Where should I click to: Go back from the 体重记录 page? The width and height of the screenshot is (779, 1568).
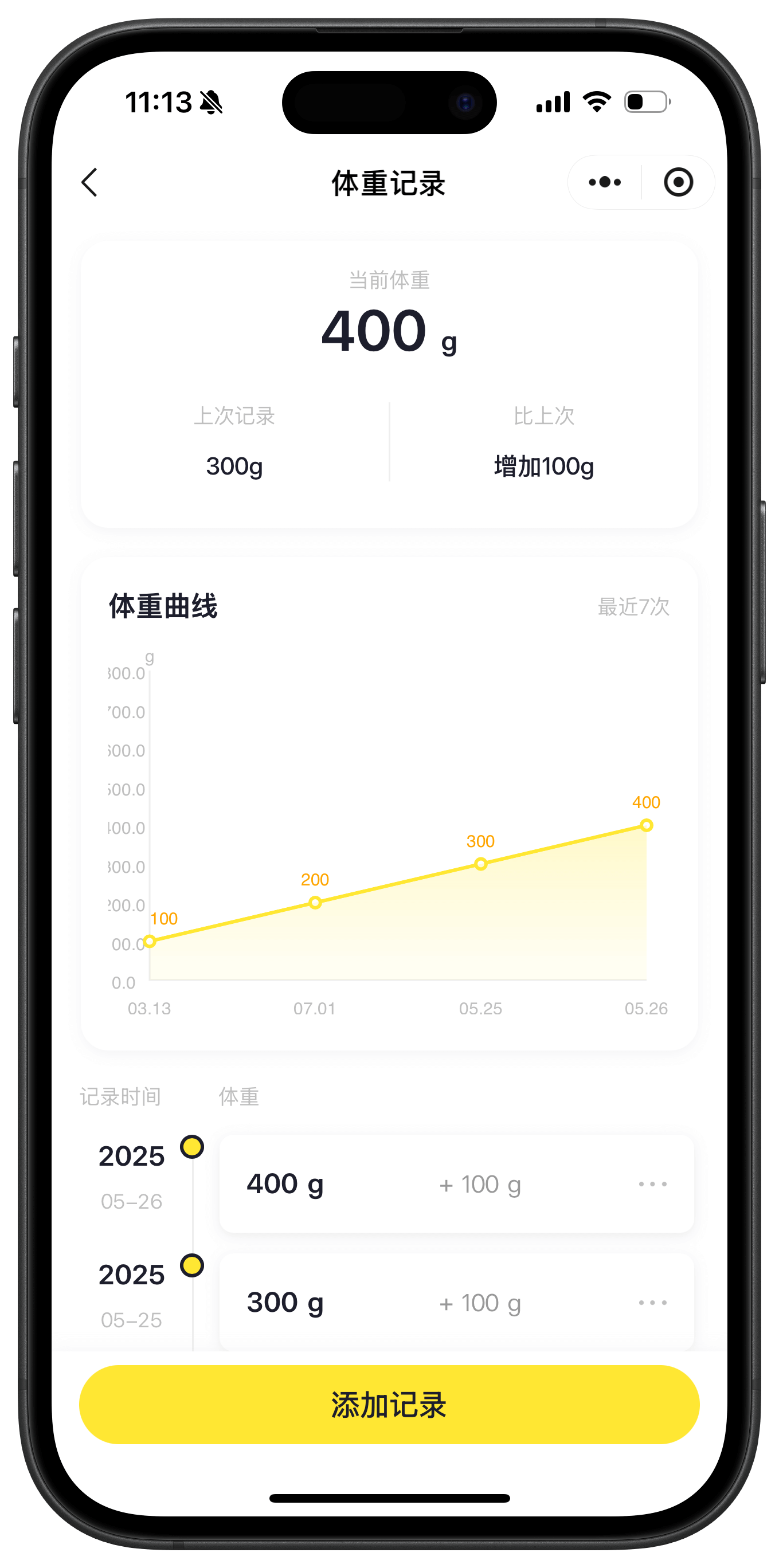point(89,183)
